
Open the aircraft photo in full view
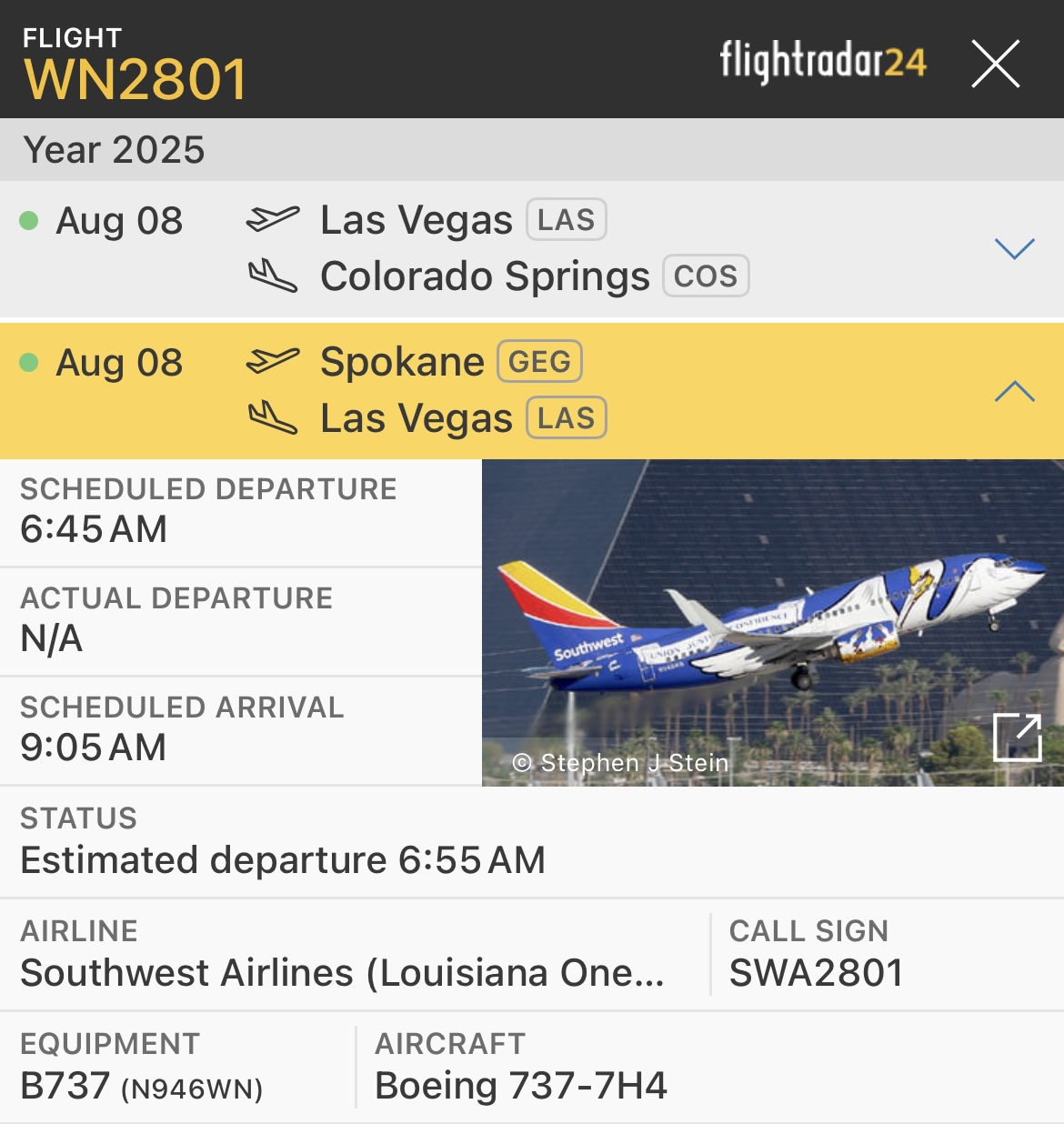coord(1017,737)
